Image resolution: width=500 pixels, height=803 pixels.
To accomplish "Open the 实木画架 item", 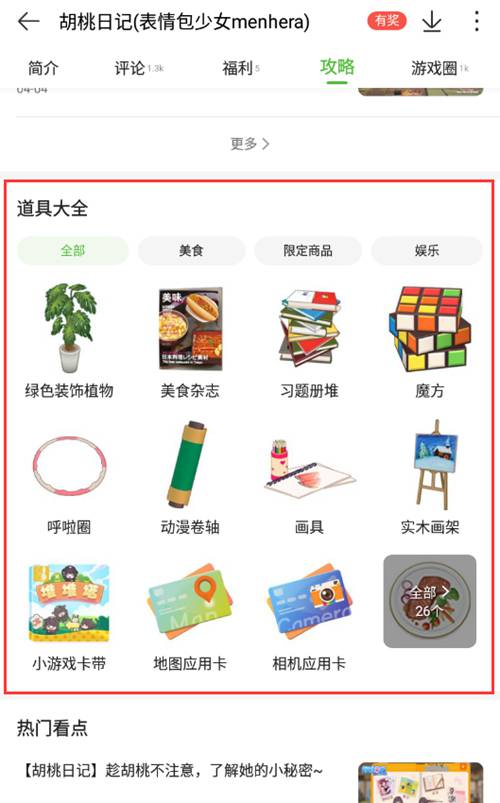I will [x=430, y=478].
